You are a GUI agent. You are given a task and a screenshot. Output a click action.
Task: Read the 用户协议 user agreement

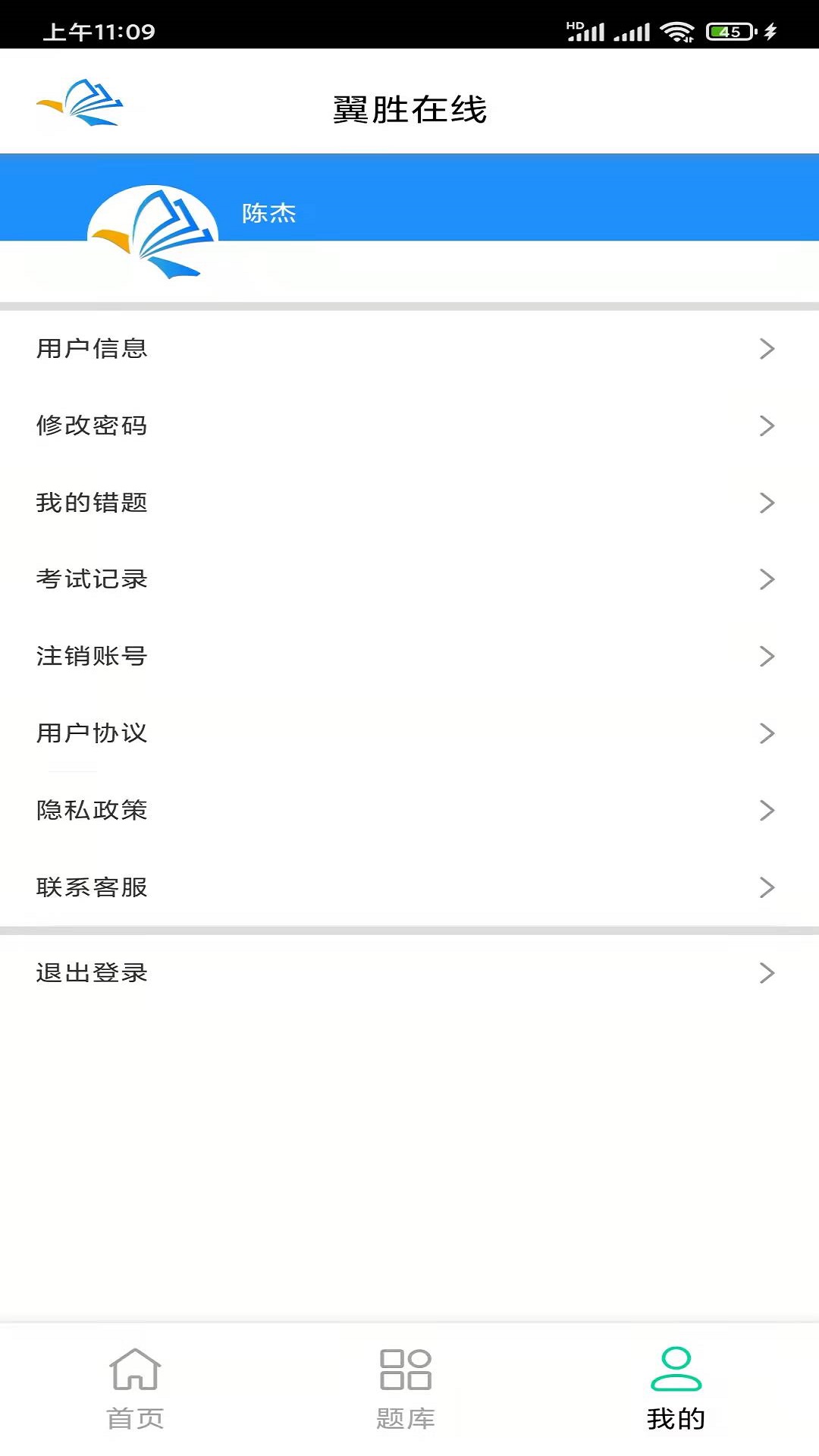coord(409,733)
